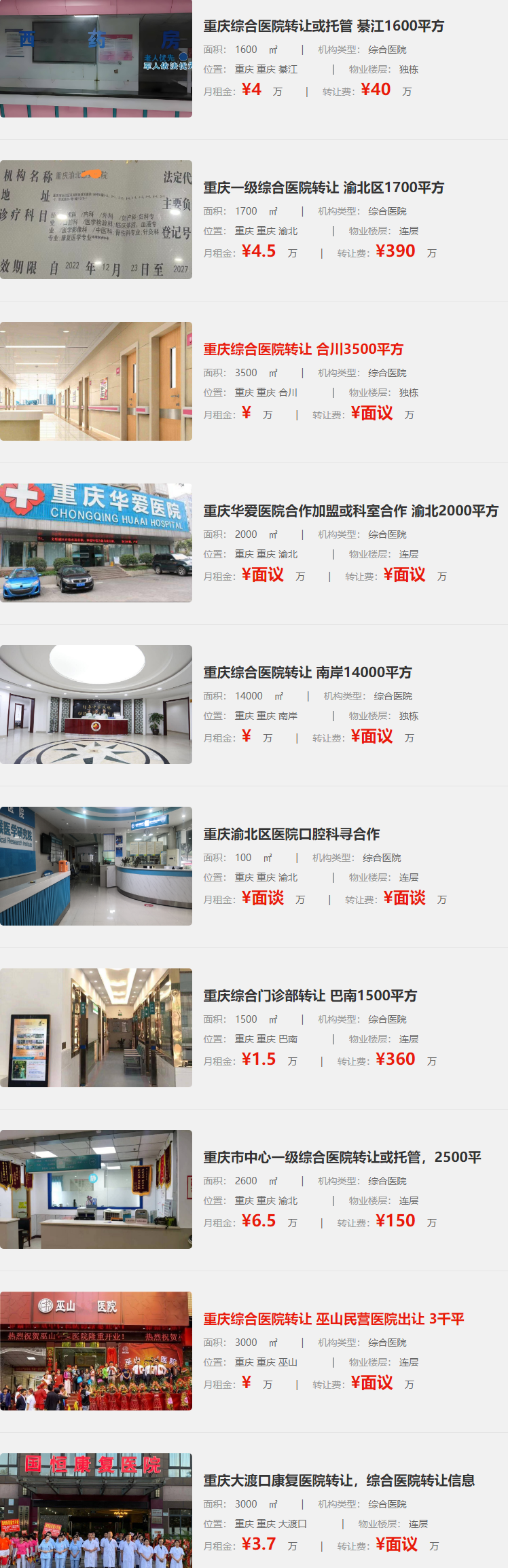This screenshot has height=1568, width=508.
Task: View the 南岸 hospital lobby photo
Action: coord(96,704)
